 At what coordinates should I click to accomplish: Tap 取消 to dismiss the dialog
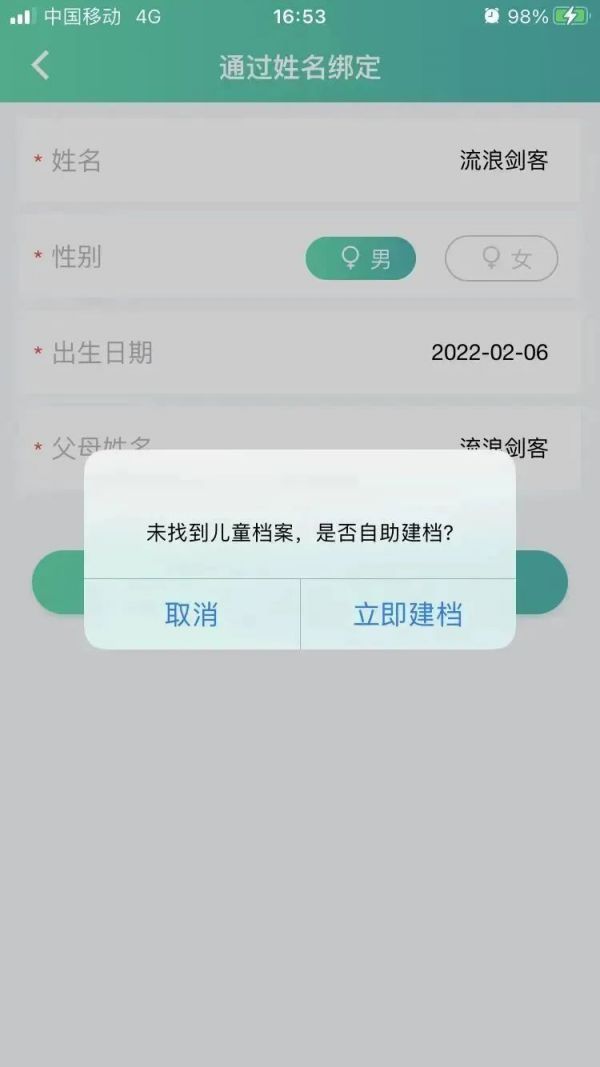click(192, 614)
